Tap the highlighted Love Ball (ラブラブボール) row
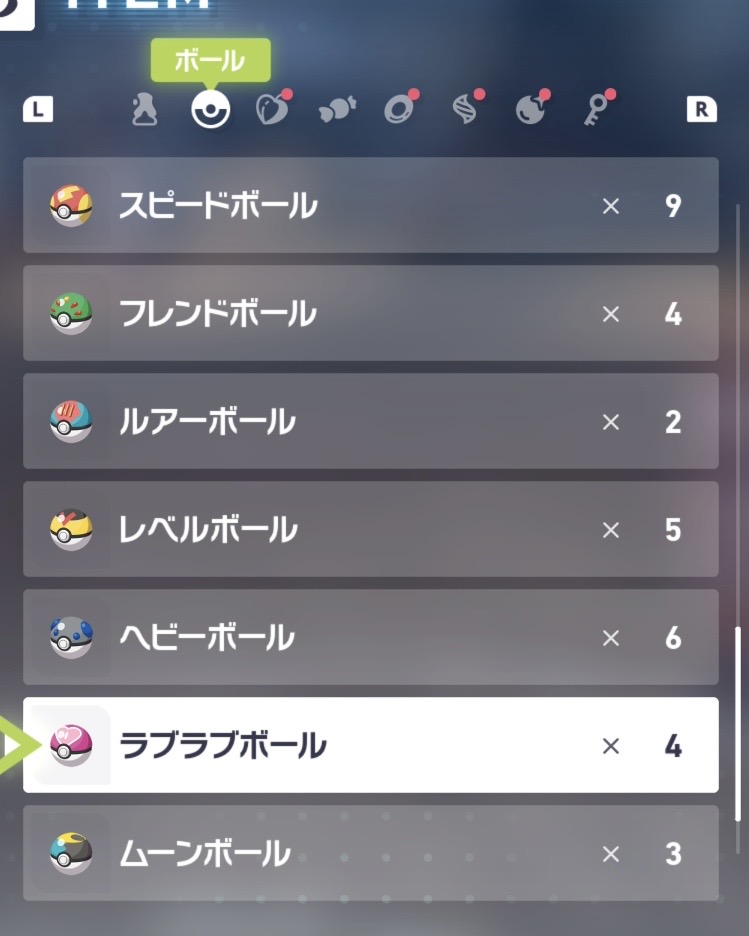 (370, 746)
